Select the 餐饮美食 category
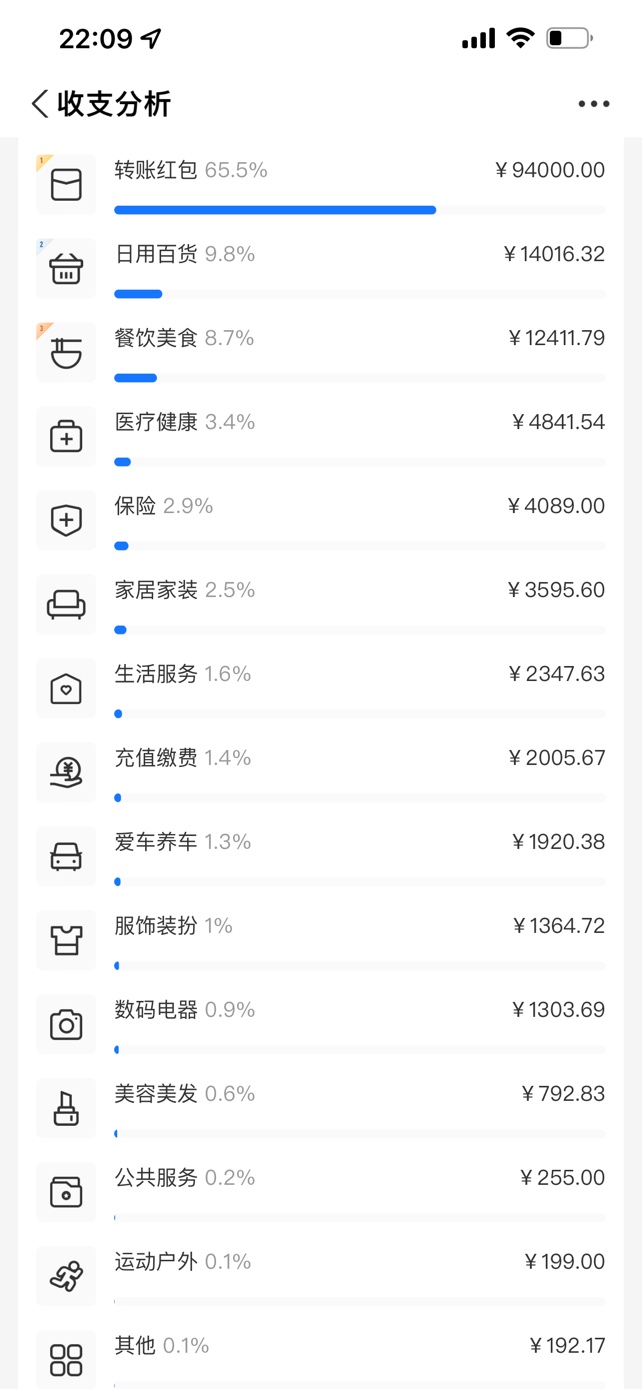Viewport: 642px width, 1389px height. tap(321, 352)
